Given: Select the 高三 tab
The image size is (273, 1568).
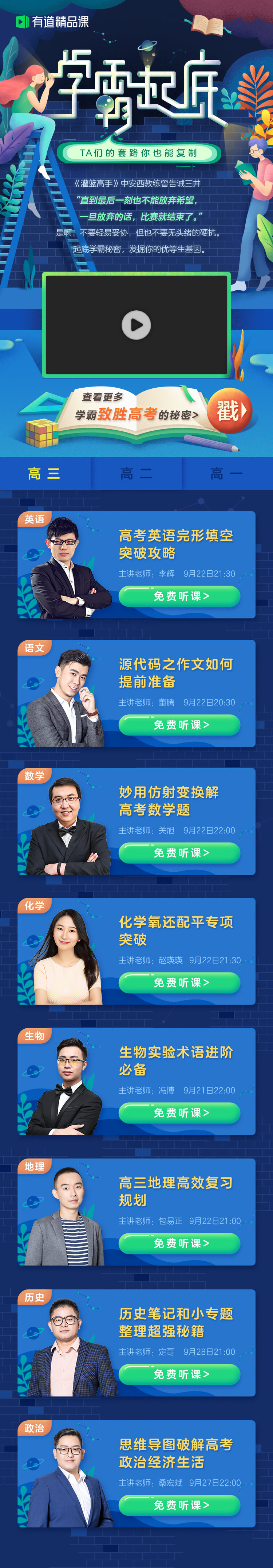Looking at the screenshot, I should click(x=44, y=474).
